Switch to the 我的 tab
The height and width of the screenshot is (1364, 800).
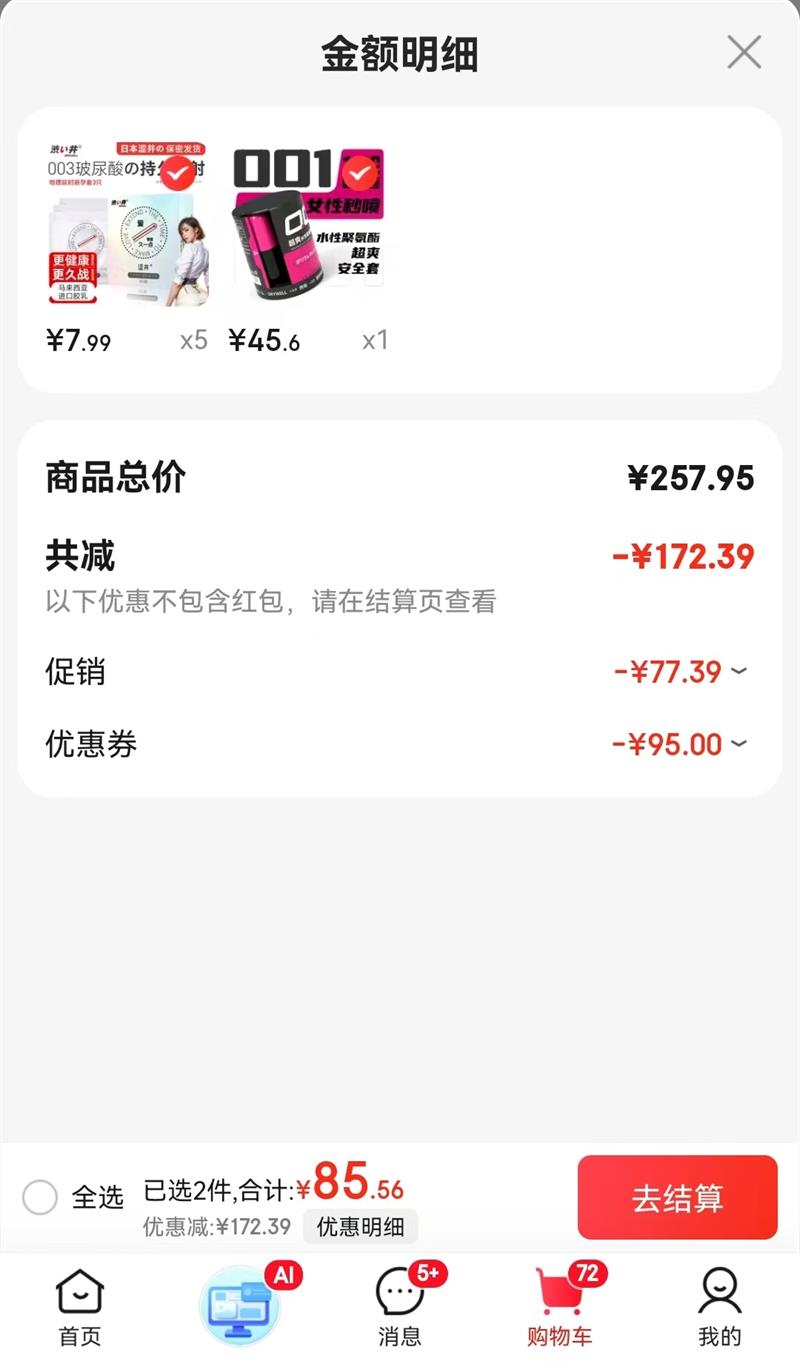[720, 1308]
